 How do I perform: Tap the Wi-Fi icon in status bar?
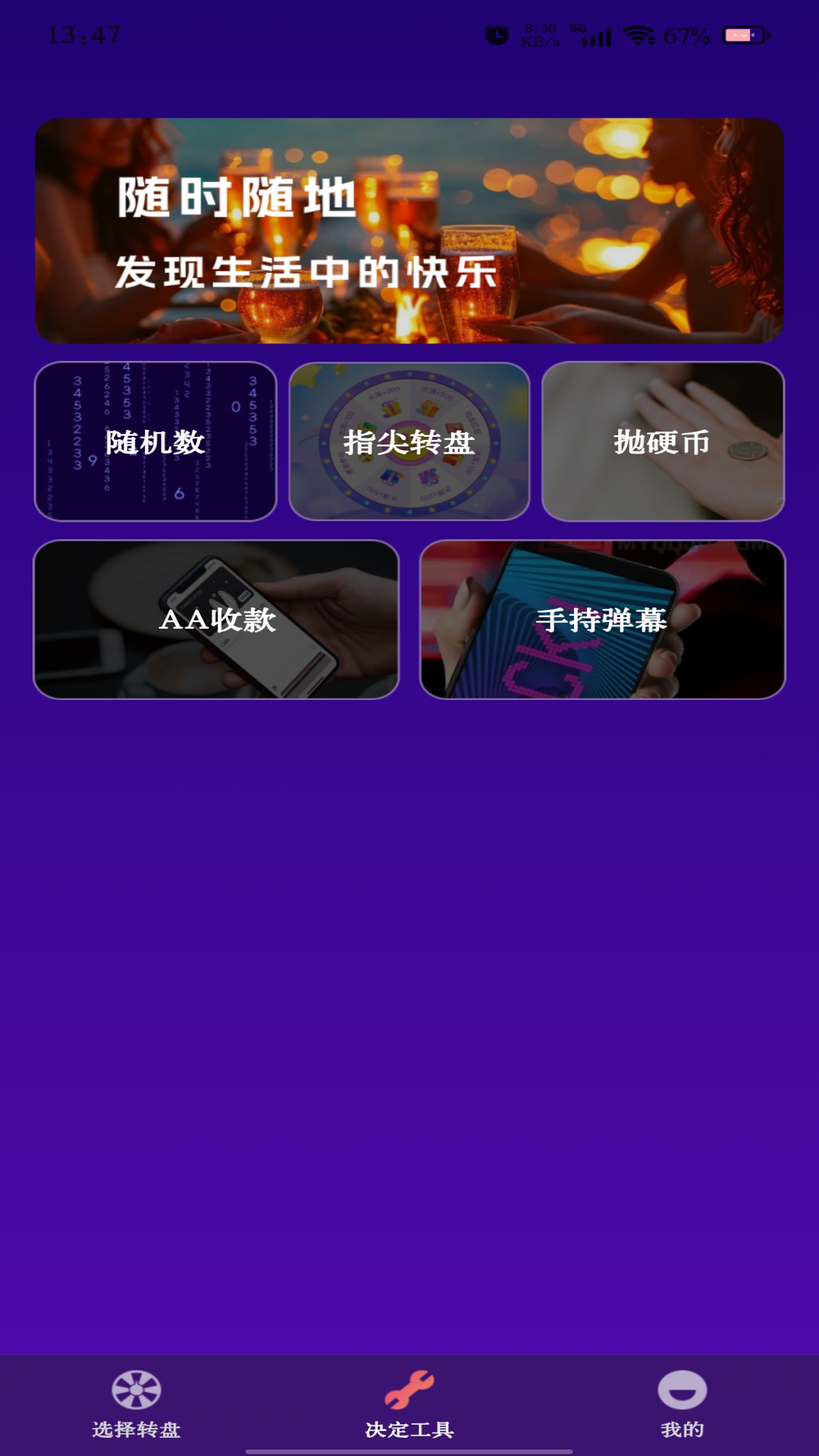click(x=637, y=33)
